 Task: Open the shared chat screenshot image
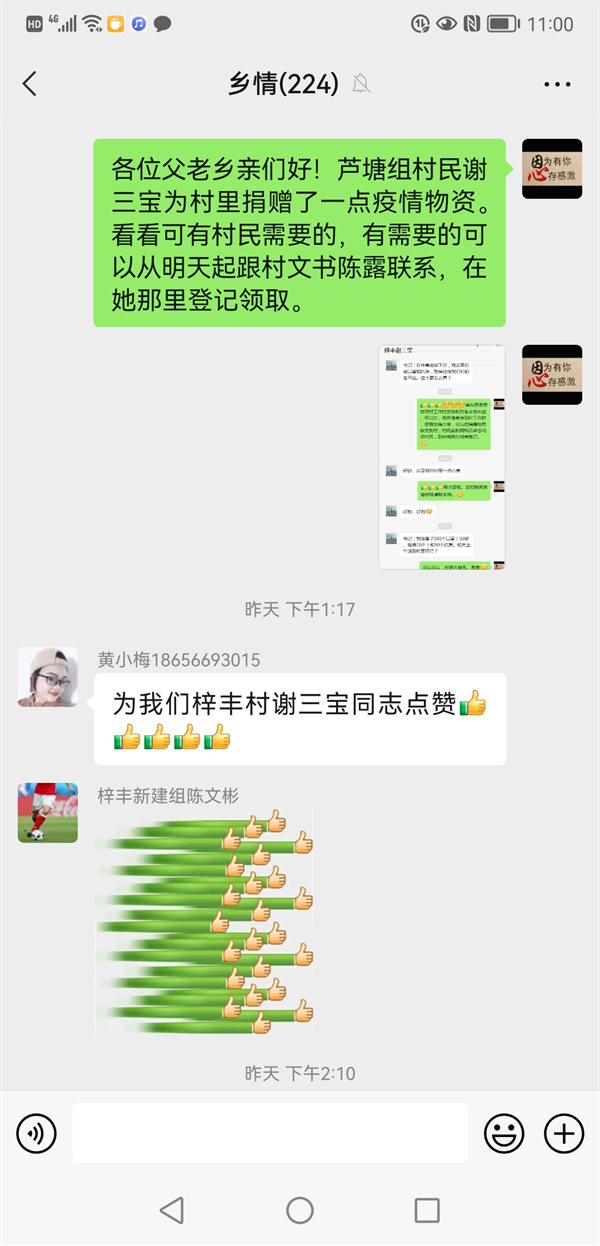click(x=441, y=457)
